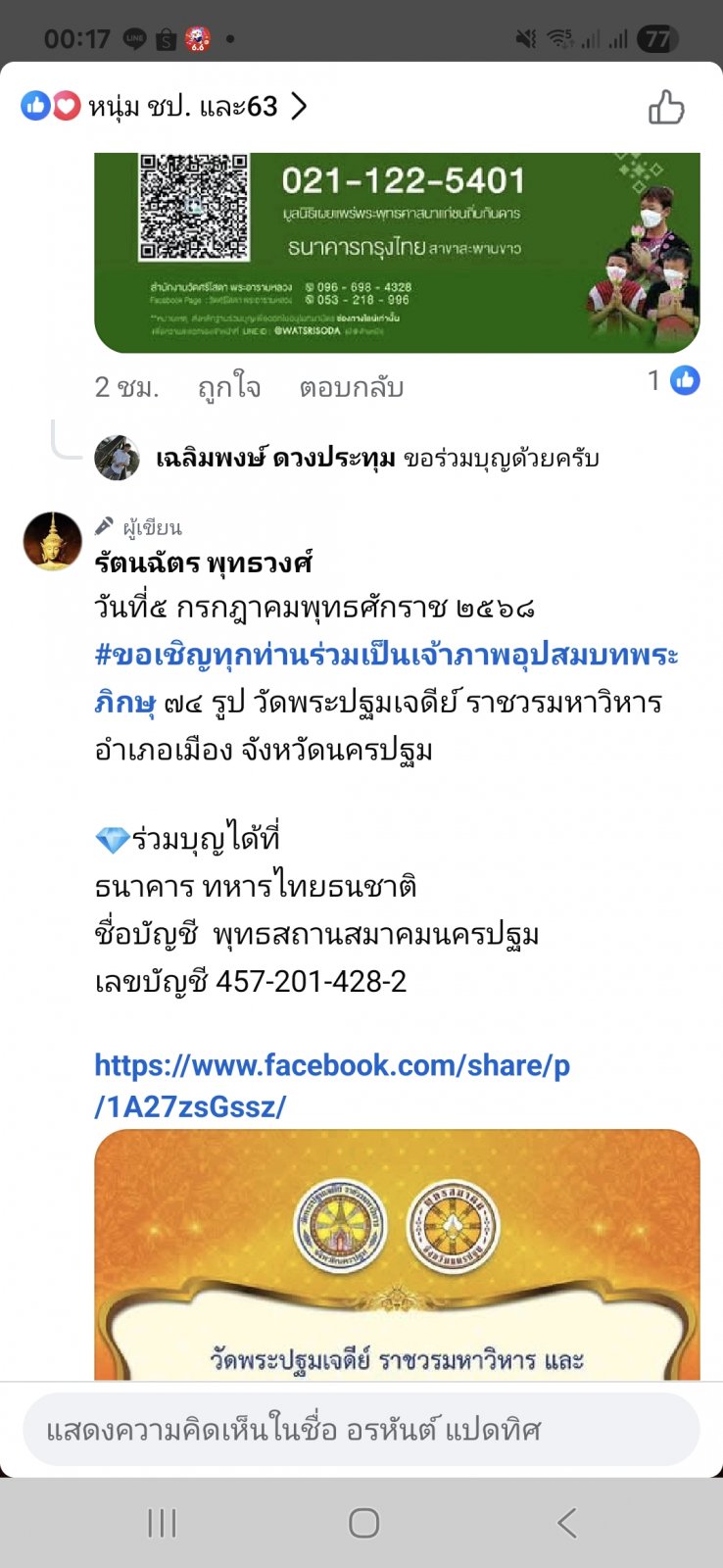Tap ตอบกลับ to reply to the comment

pyautogui.click(x=352, y=387)
